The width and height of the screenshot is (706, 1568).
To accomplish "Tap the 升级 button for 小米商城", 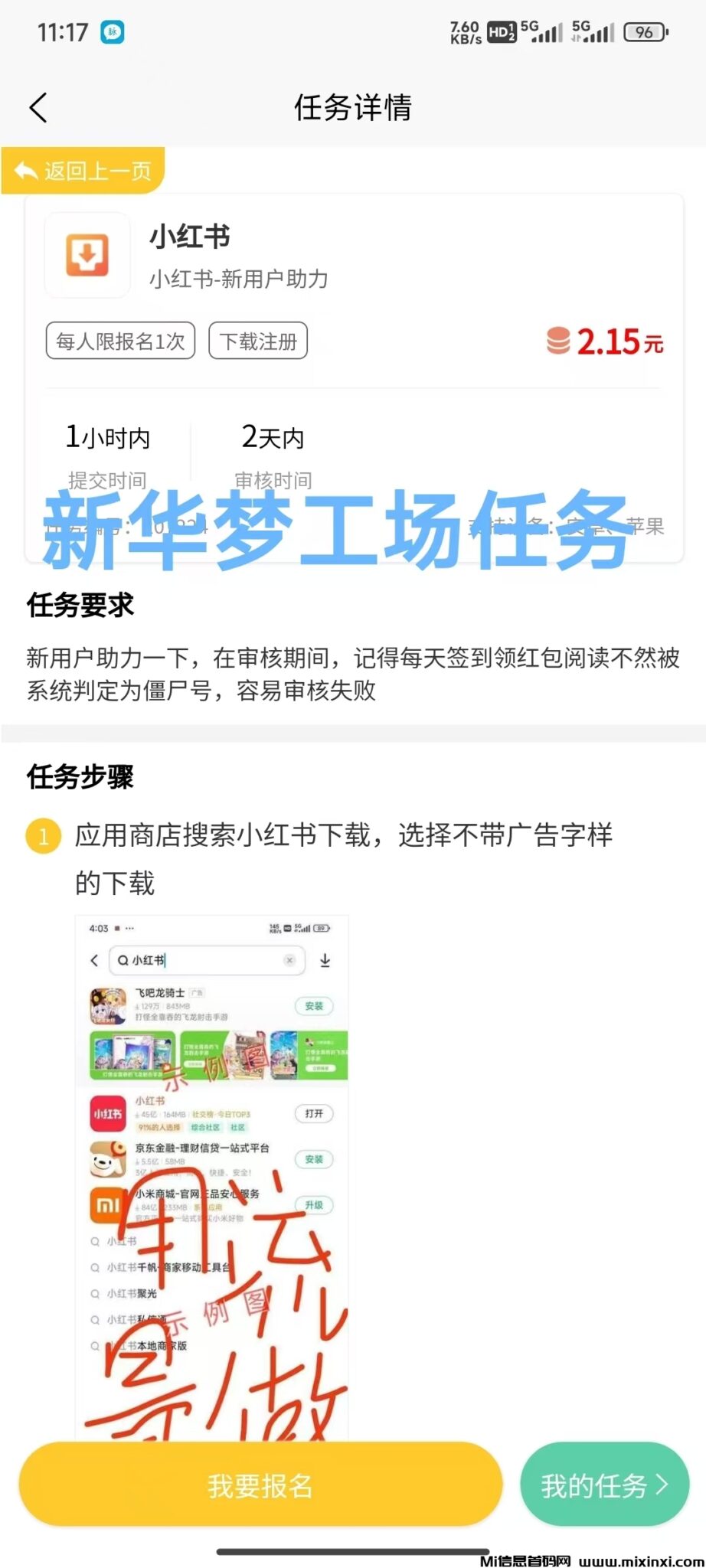I will point(314,1205).
